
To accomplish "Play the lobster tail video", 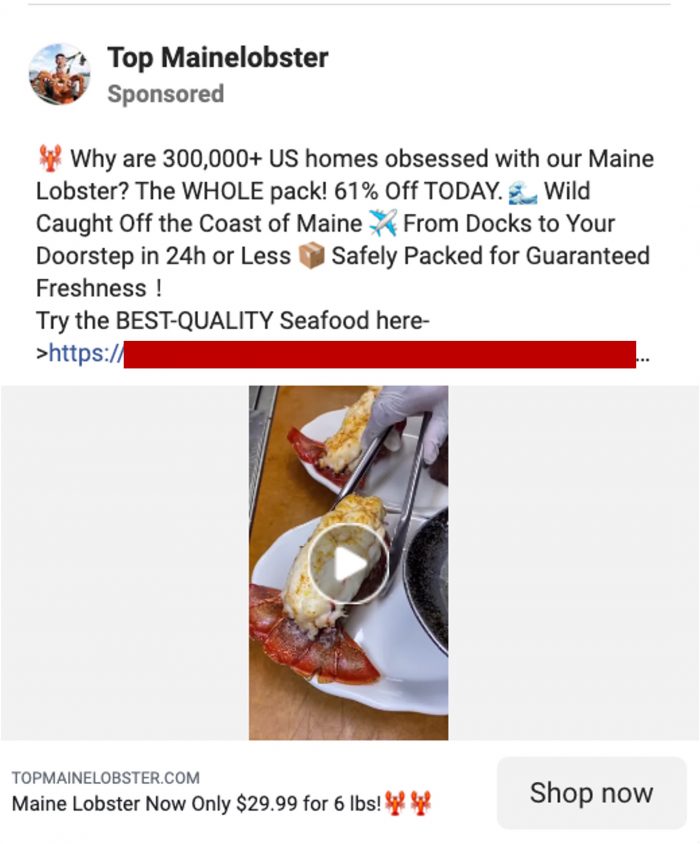I will pyautogui.click(x=347, y=564).
